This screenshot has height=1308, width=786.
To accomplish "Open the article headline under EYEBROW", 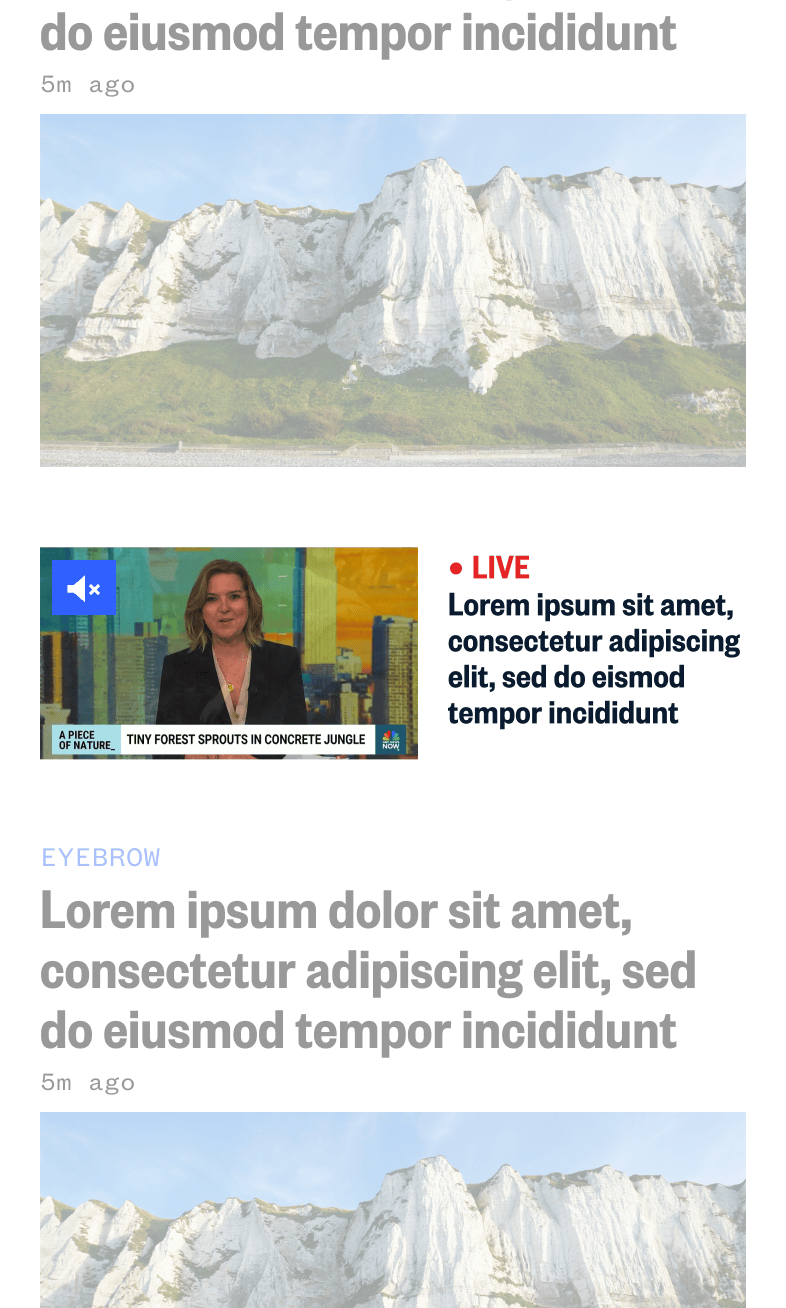I will pos(367,970).
